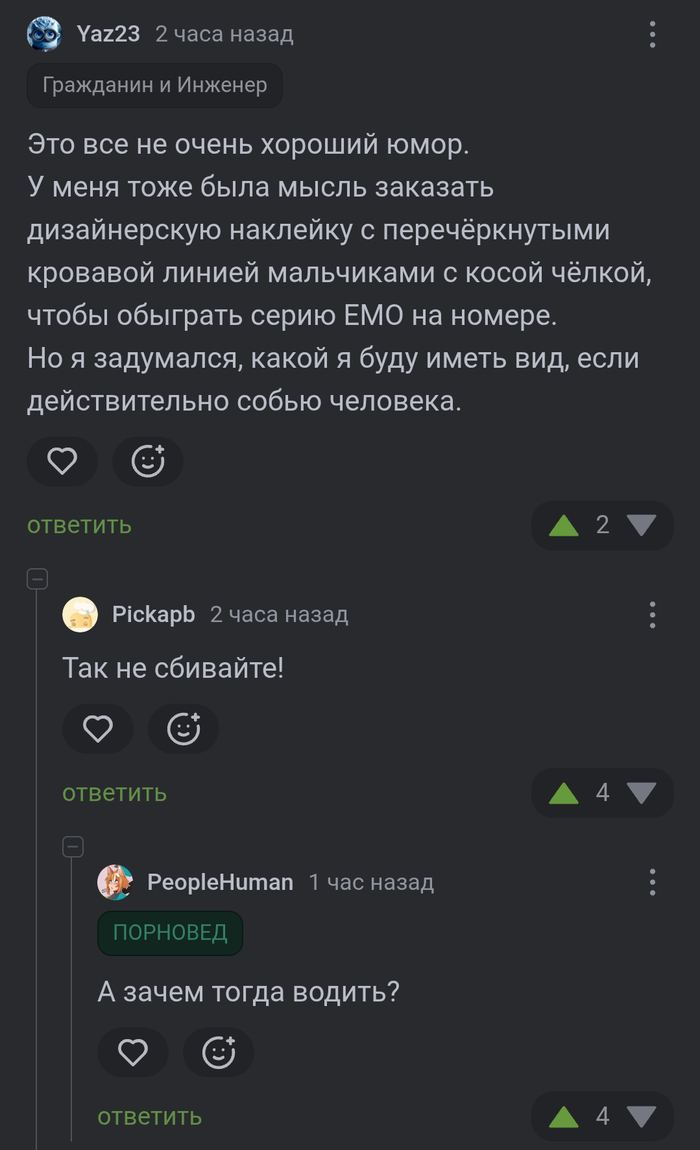700x1150 pixels.
Task: Downvote Pickapb's comment
Action: (x=641, y=793)
